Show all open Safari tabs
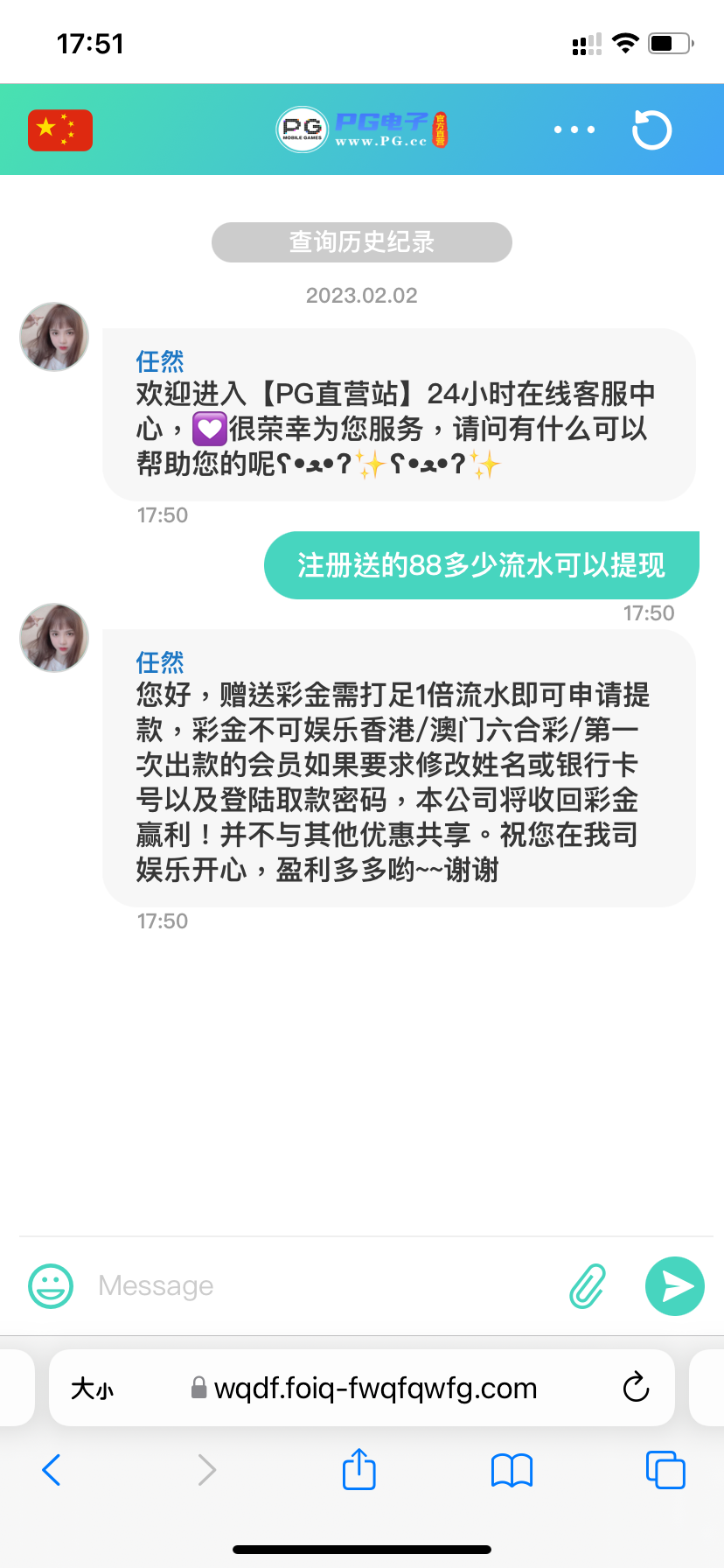724x1568 pixels. click(665, 1470)
